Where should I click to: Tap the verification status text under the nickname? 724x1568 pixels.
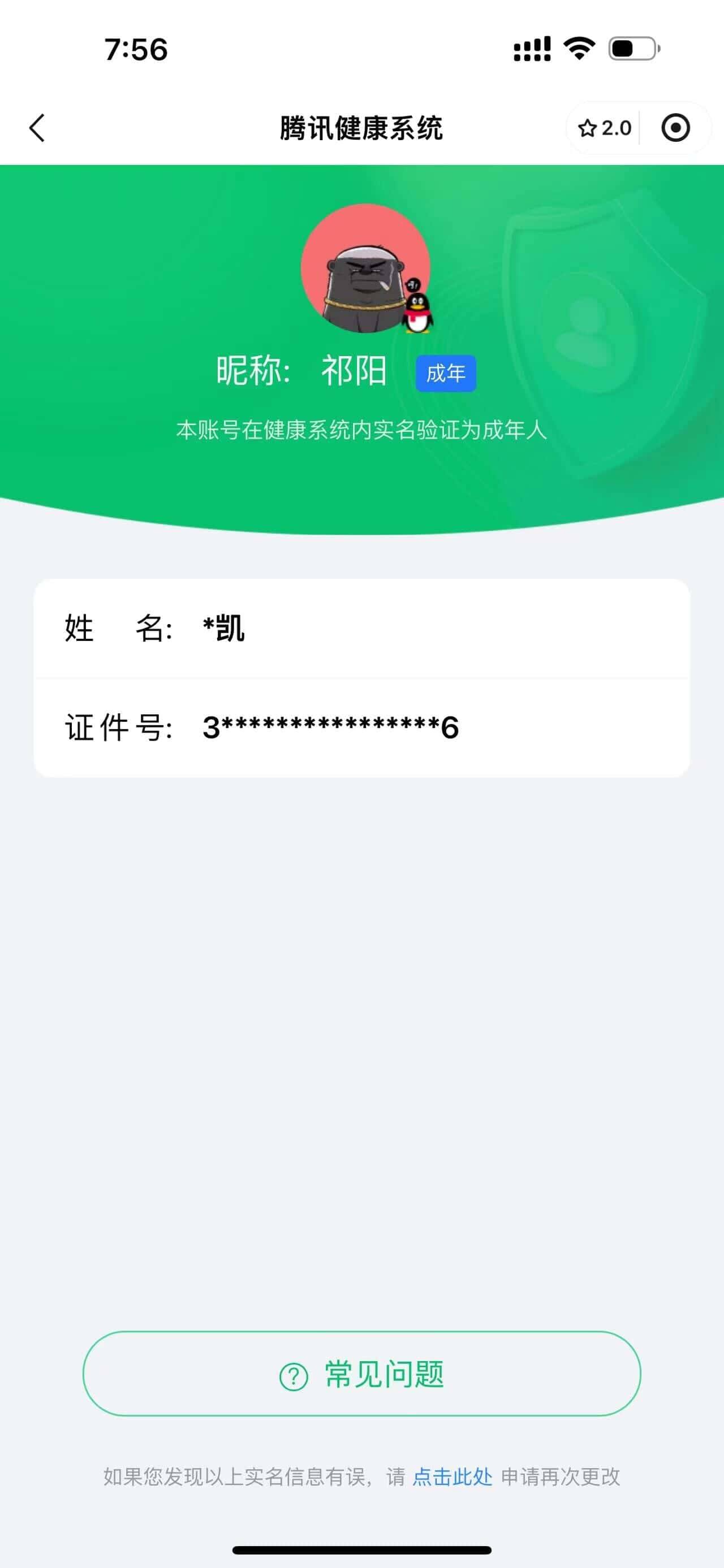tap(361, 430)
